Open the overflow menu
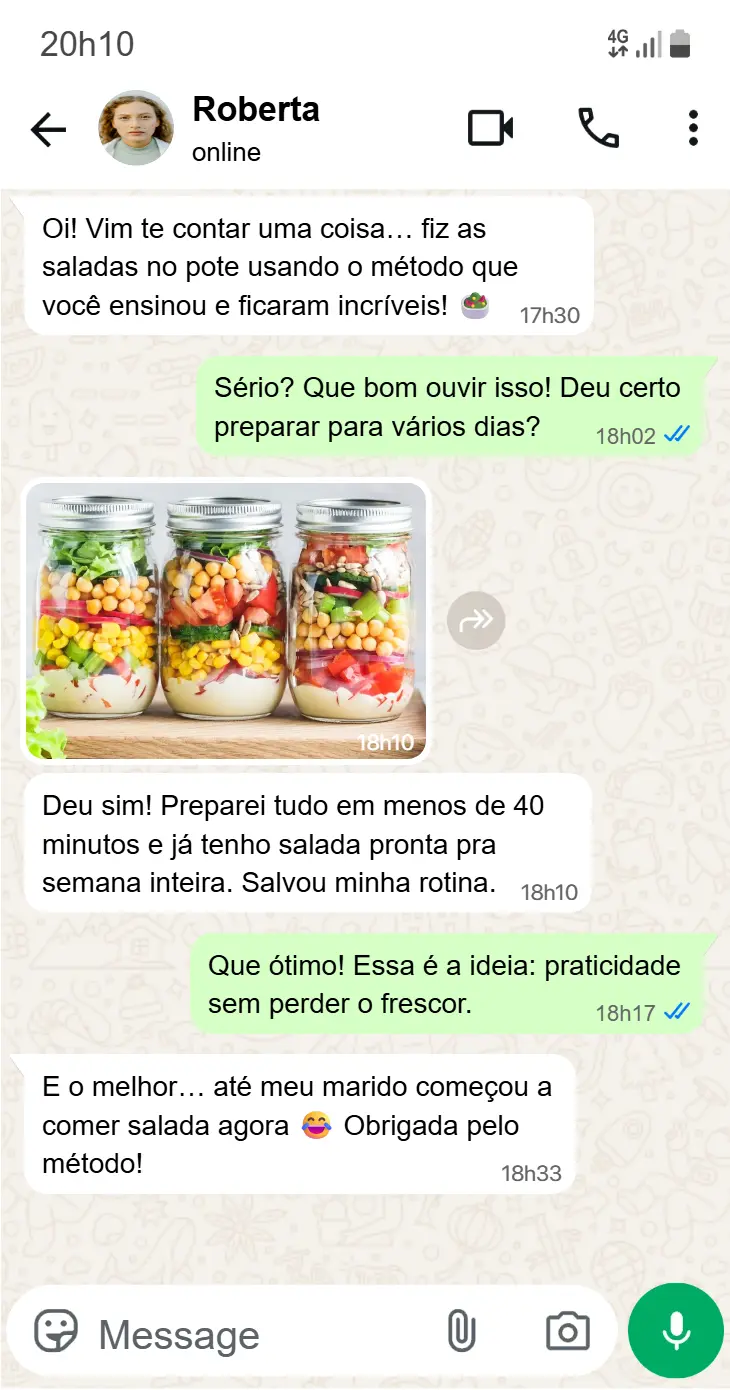Image resolution: width=730 pixels, height=1390 pixels. [x=693, y=128]
